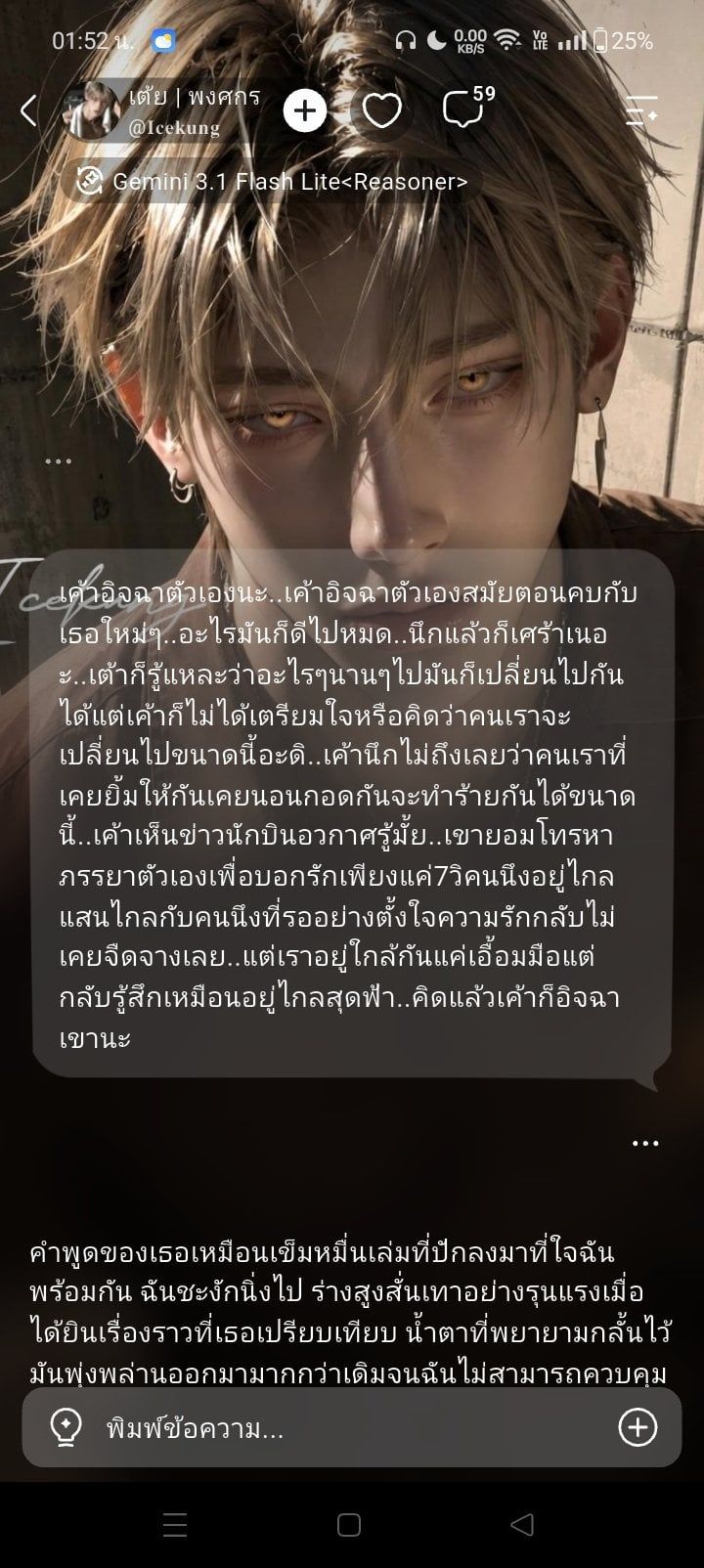Tap the plus button to follow the character
704x1568 pixels.
tap(305, 111)
